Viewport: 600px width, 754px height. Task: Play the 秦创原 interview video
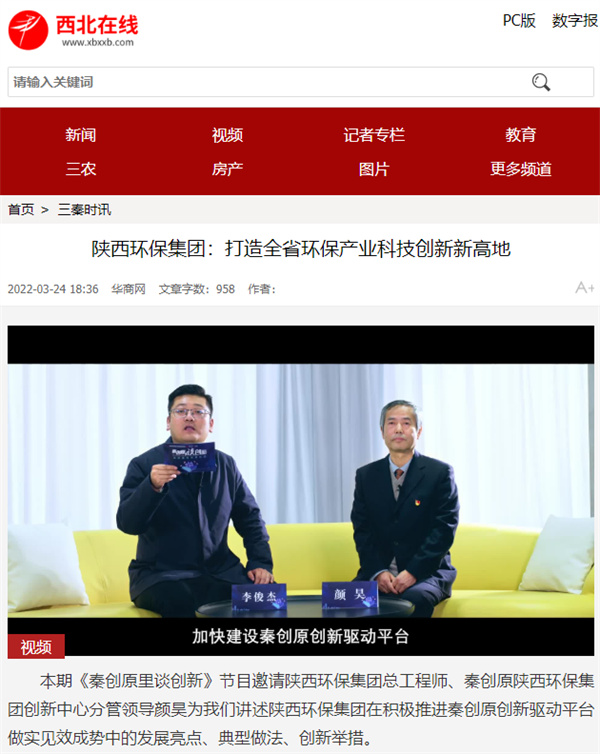[300, 490]
